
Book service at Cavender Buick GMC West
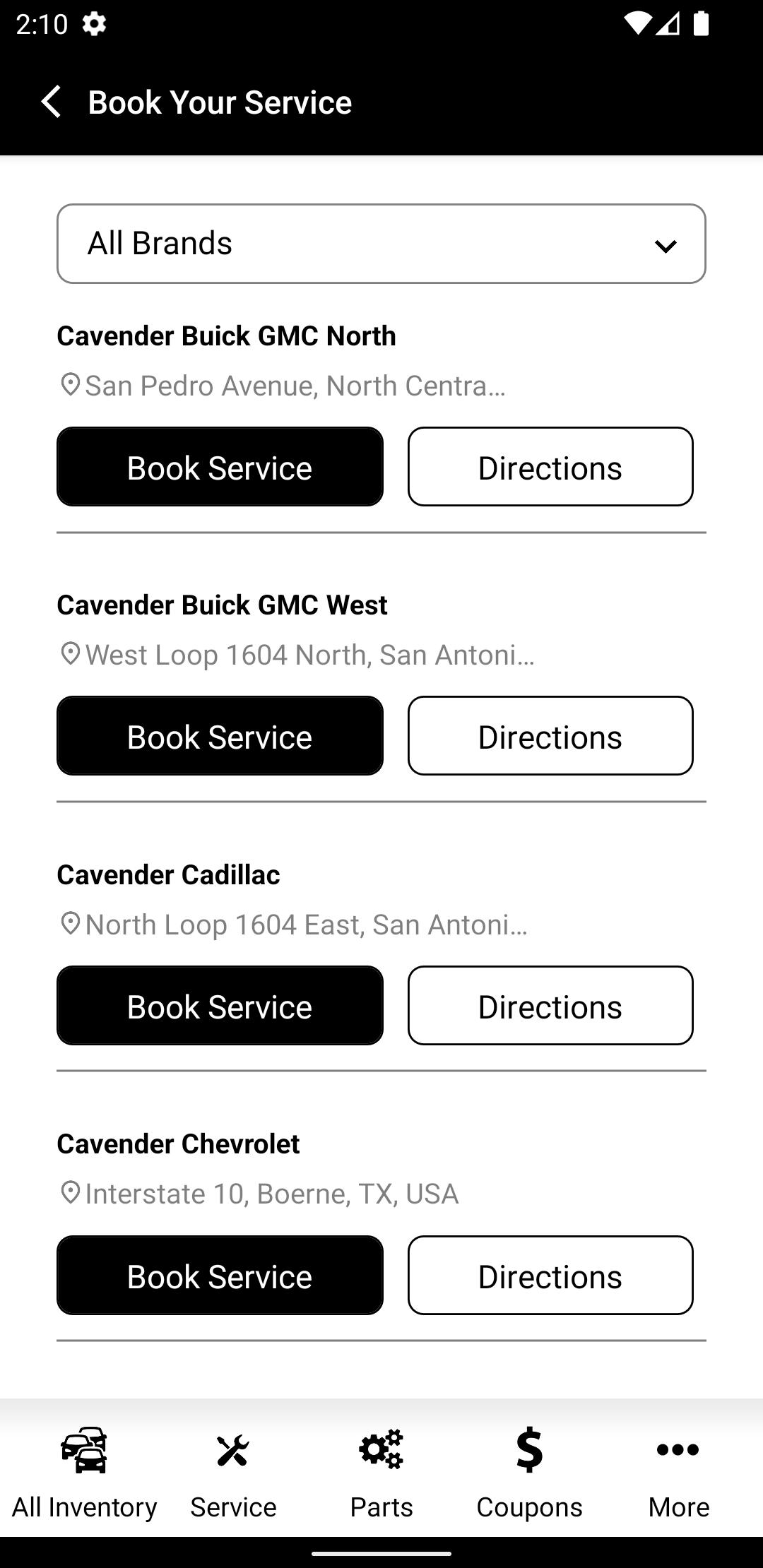220,736
